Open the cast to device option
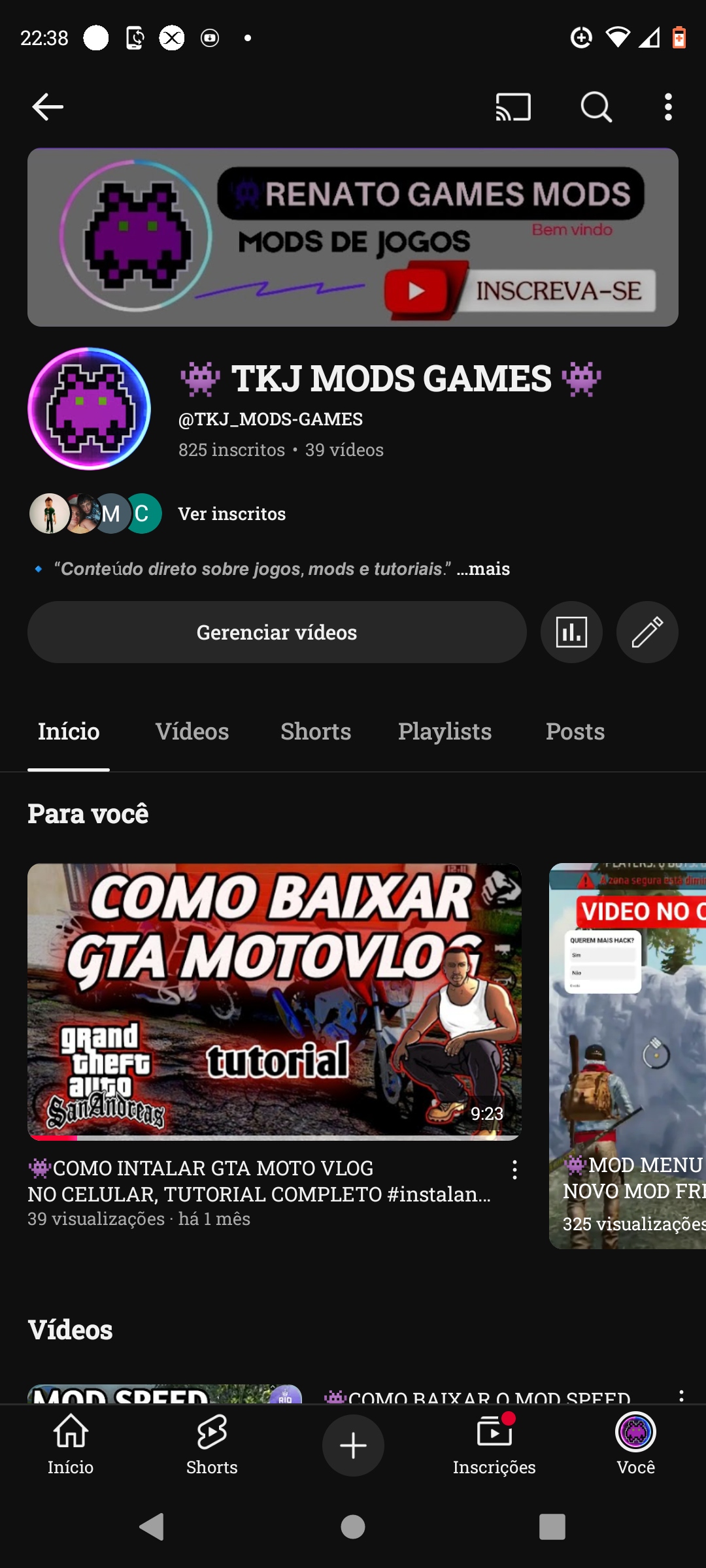Viewport: 706px width, 1568px height. pyautogui.click(x=513, y=106)
